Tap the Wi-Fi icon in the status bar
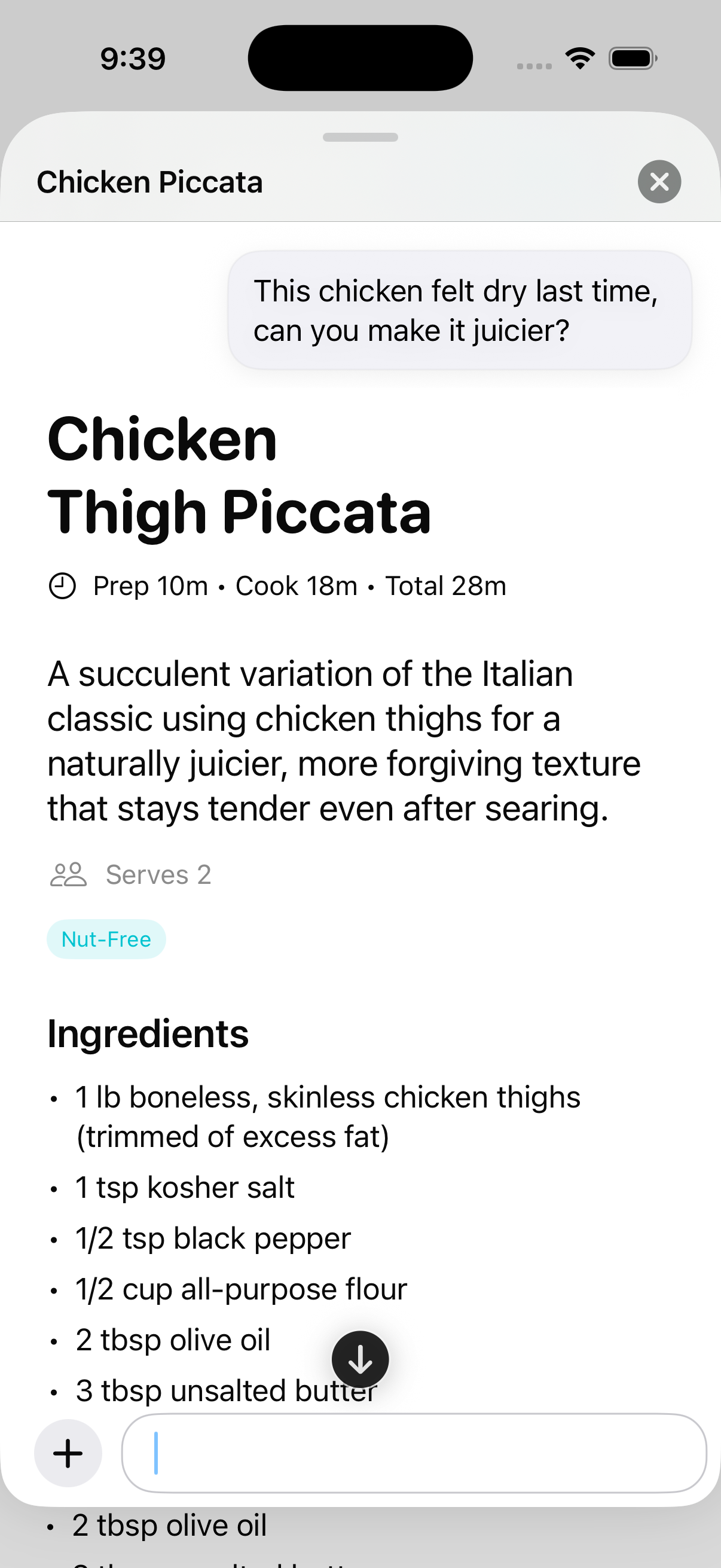The width and height of the screenshot is (721, 1568). click(x=579, y=57)
